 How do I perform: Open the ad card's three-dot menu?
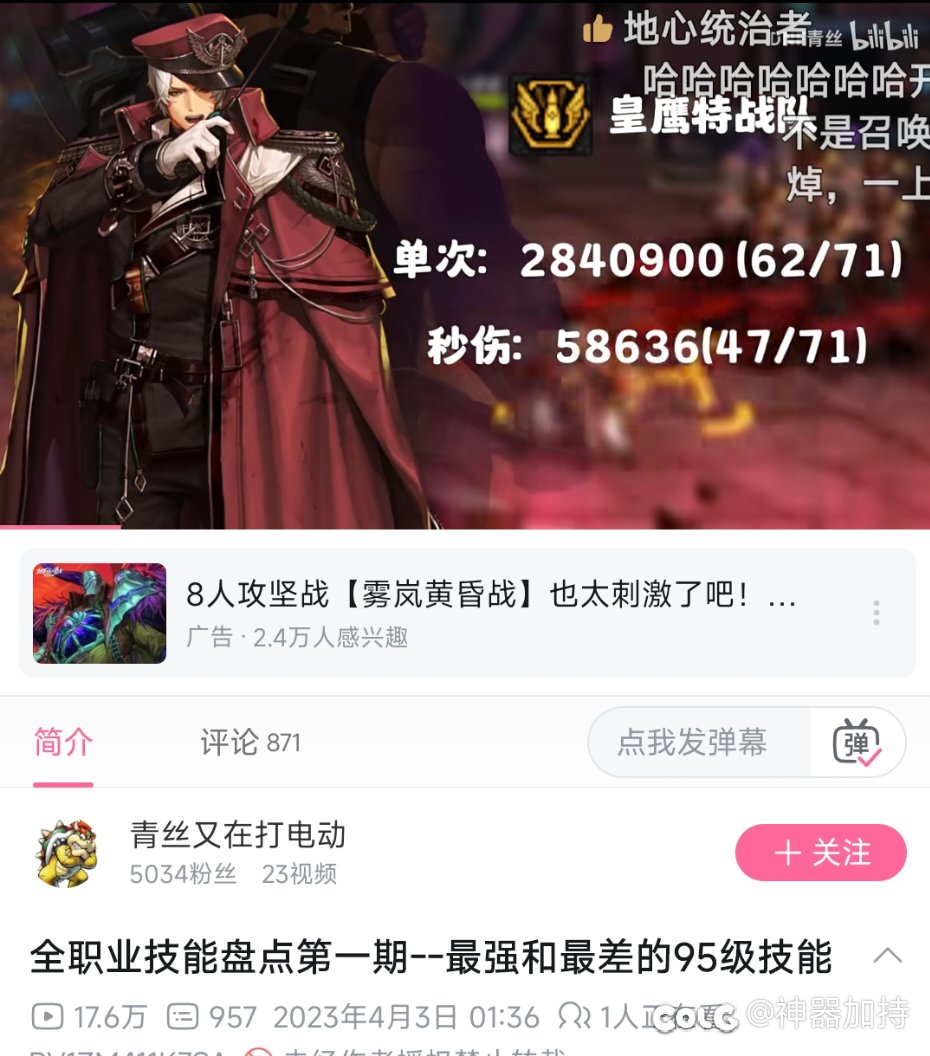(x=876, y=613)
